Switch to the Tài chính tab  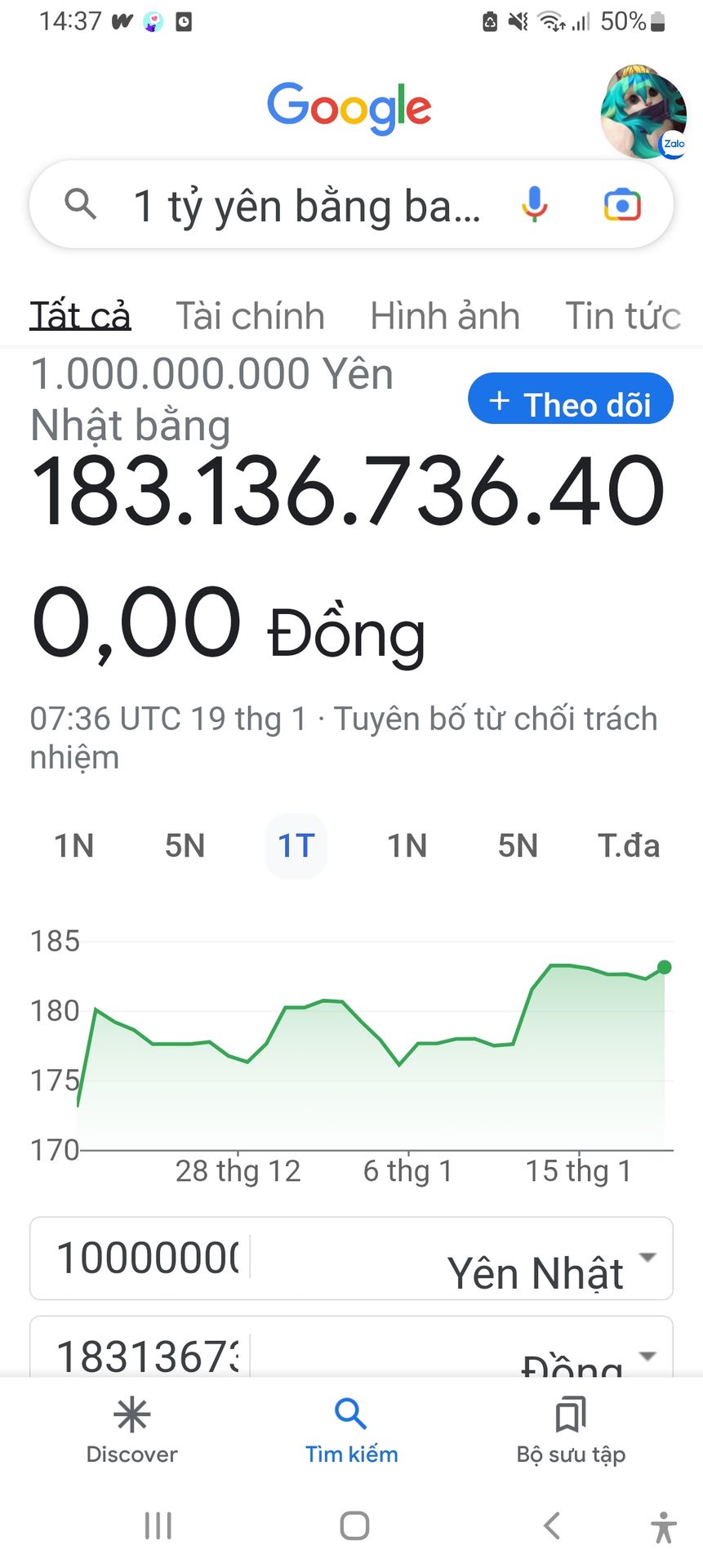coord(250,317)
